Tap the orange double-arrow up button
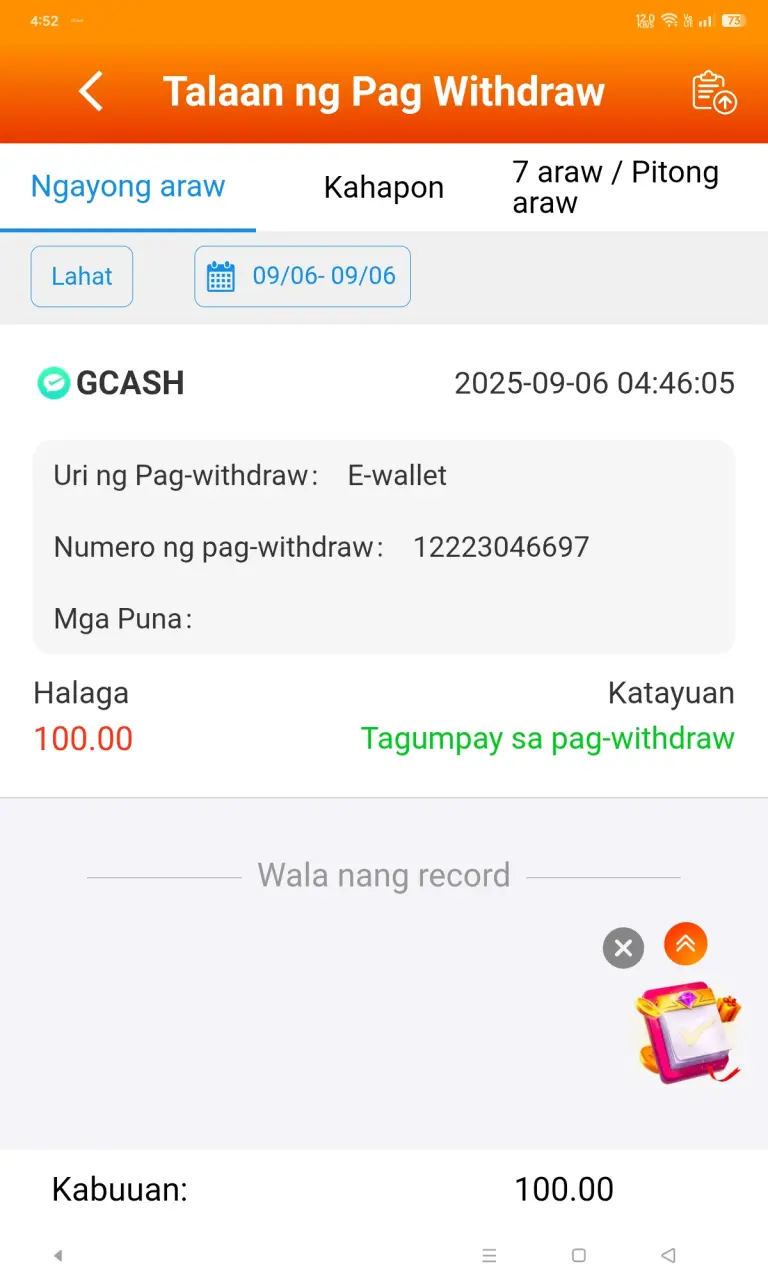 [685, 943]
